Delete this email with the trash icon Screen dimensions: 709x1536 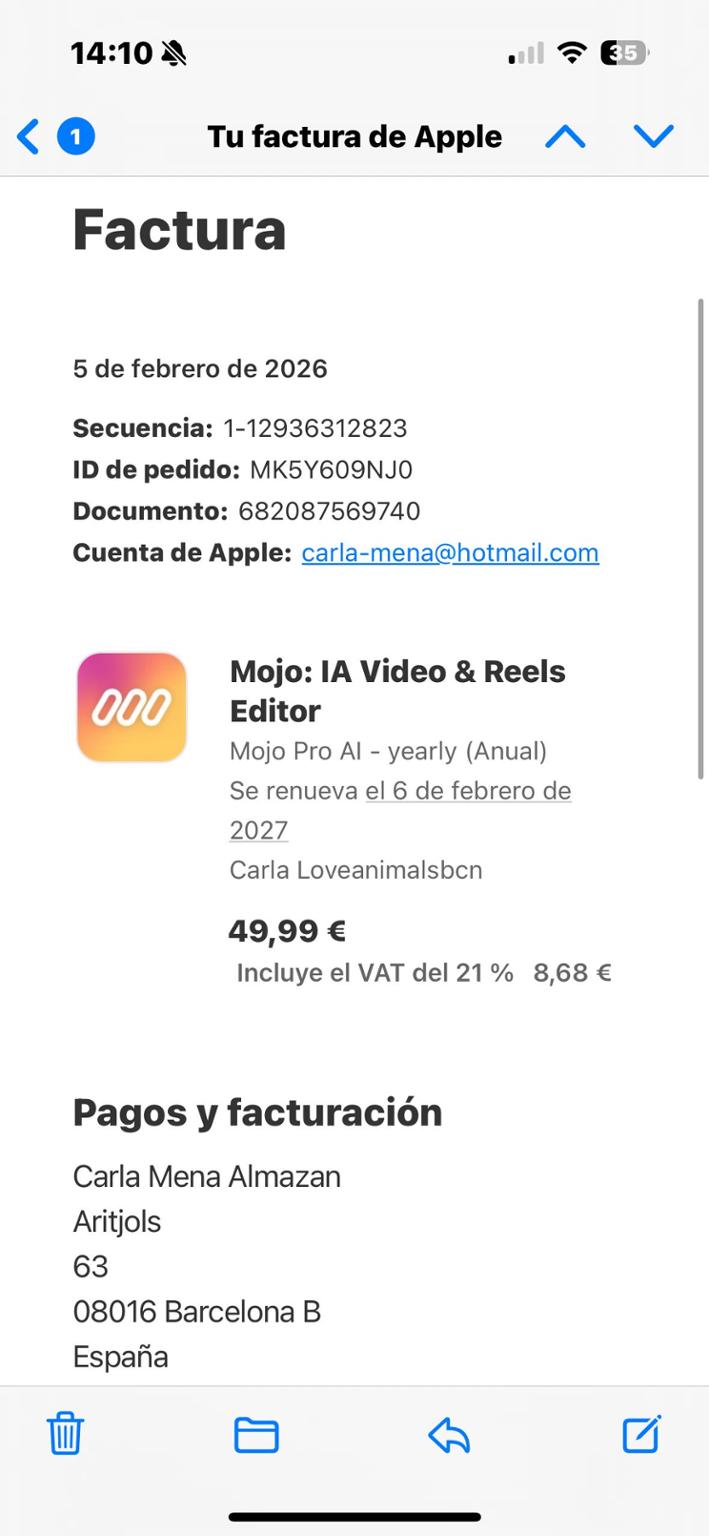pos(65,1435)
